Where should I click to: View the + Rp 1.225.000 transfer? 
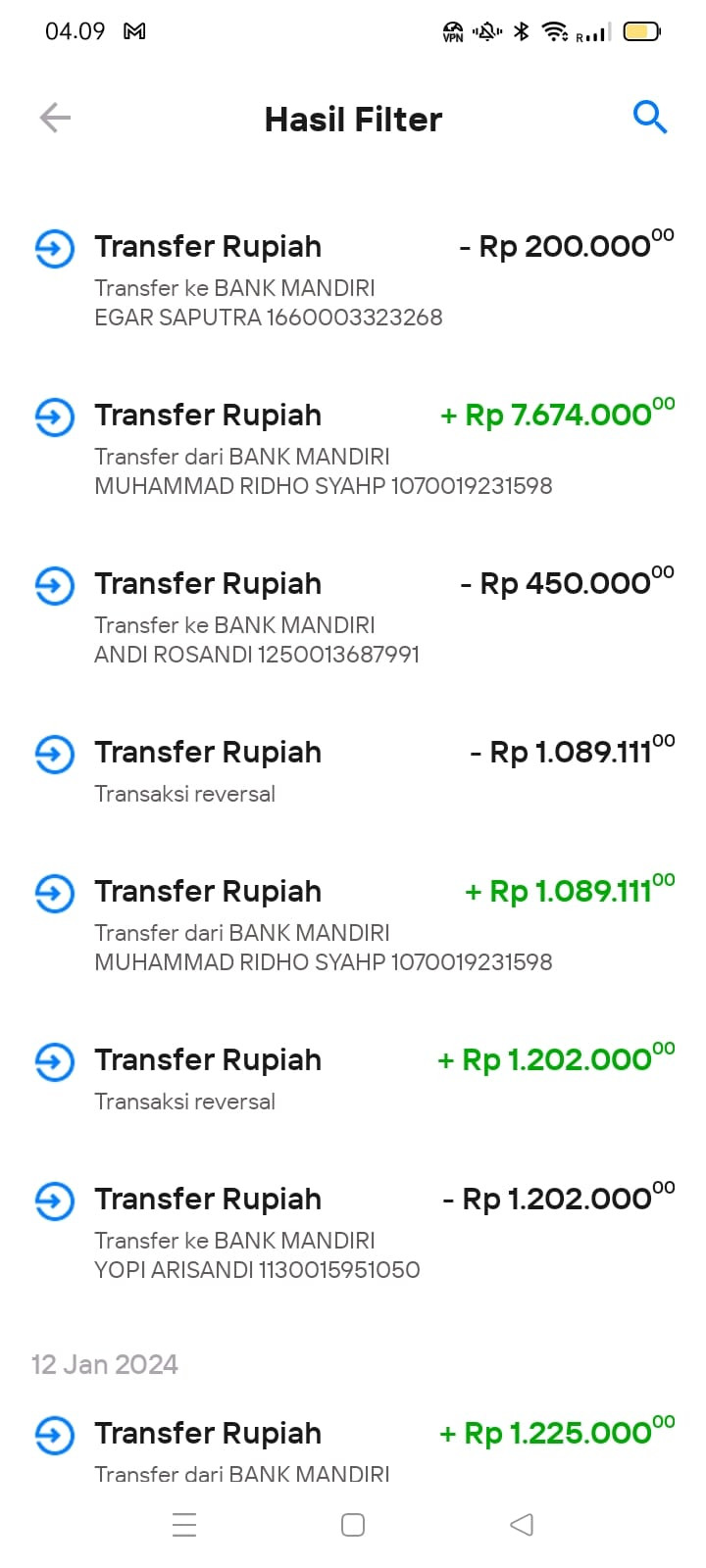point(353,1445)
